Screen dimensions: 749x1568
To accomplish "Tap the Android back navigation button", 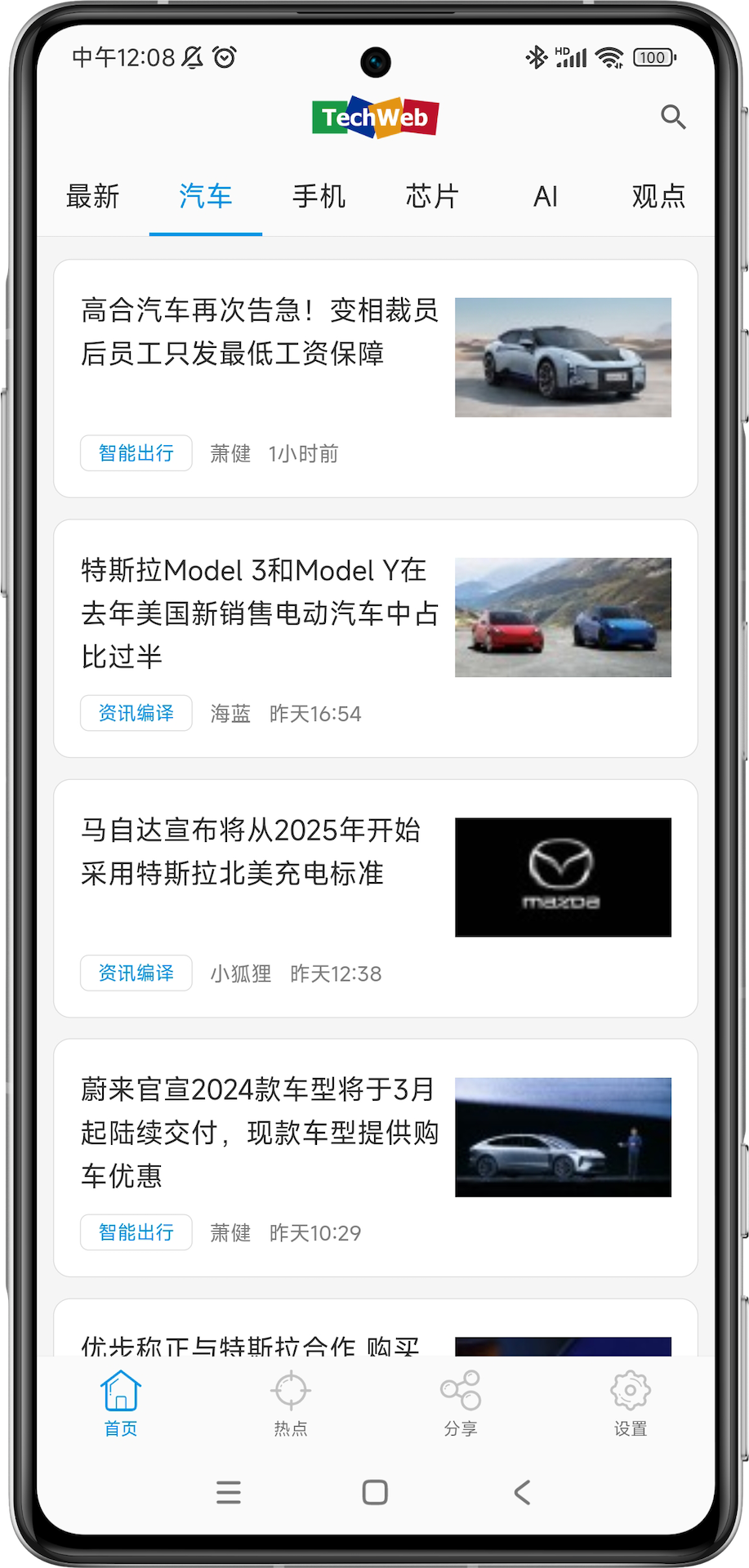I will (522, 1492).
